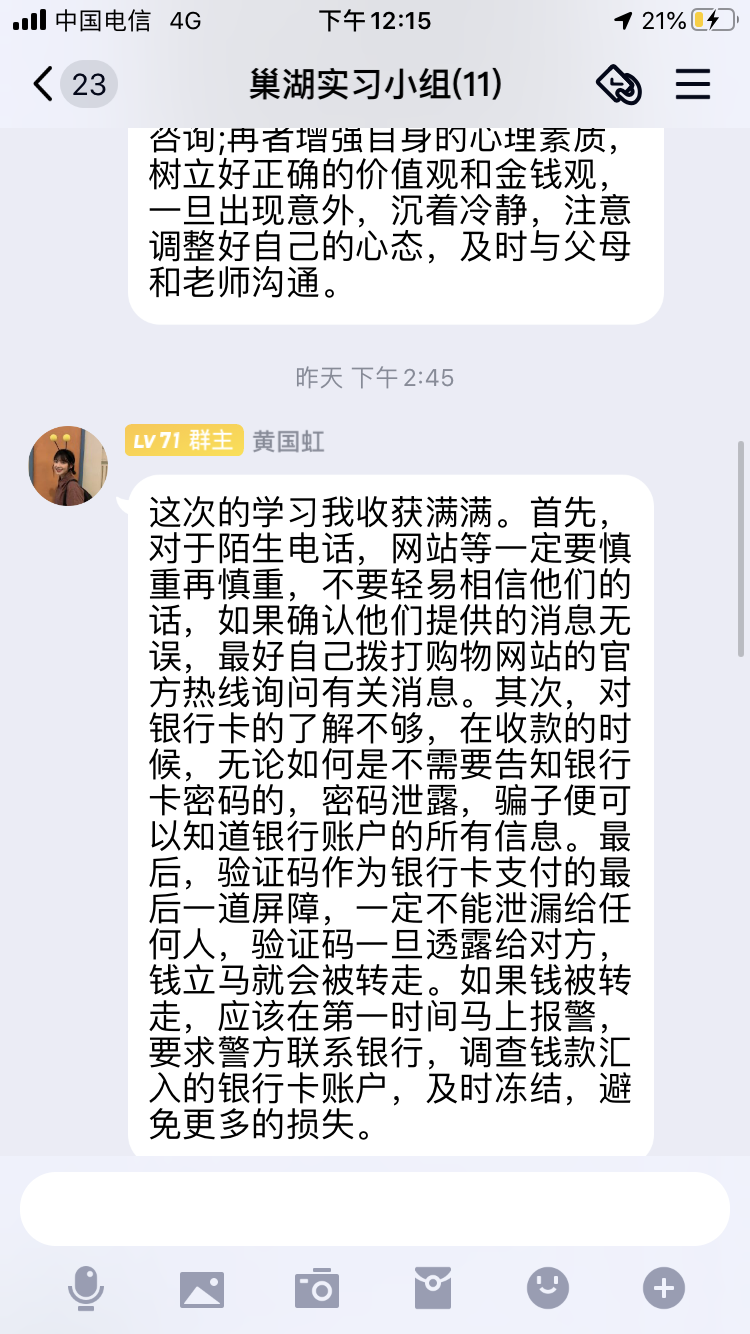Viewport: 750px width, 1334px height.
Task: Open 黄国虹's profile avatar
Action: pyautogui.click(x=68, y=466)
